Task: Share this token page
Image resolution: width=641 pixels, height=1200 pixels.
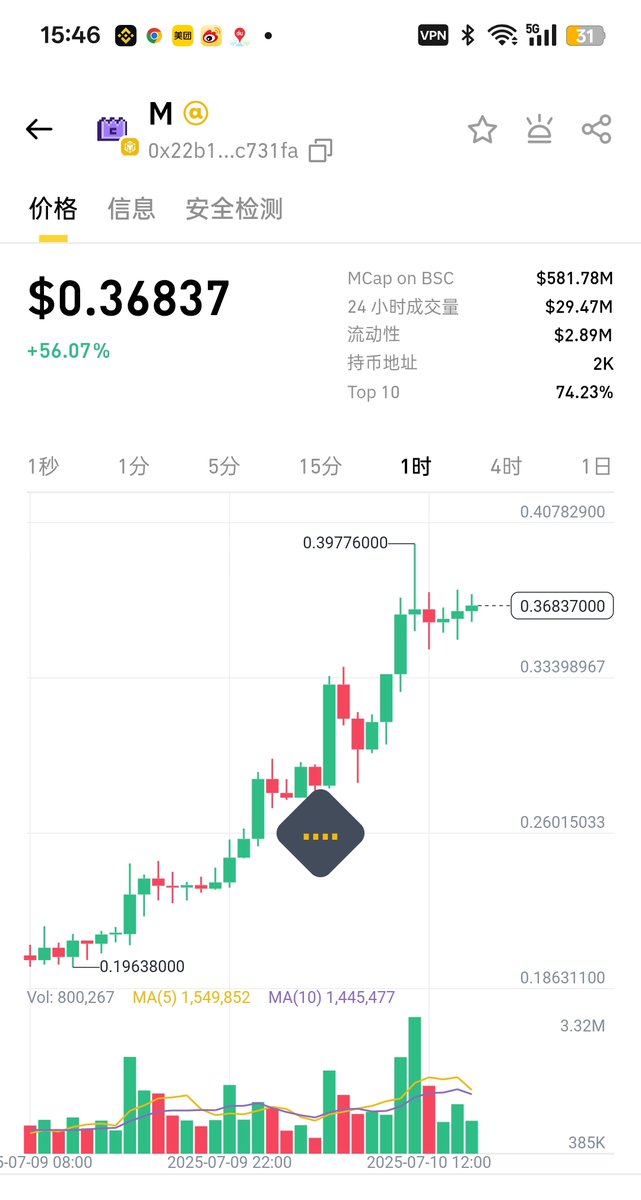Action: (597, 130)
